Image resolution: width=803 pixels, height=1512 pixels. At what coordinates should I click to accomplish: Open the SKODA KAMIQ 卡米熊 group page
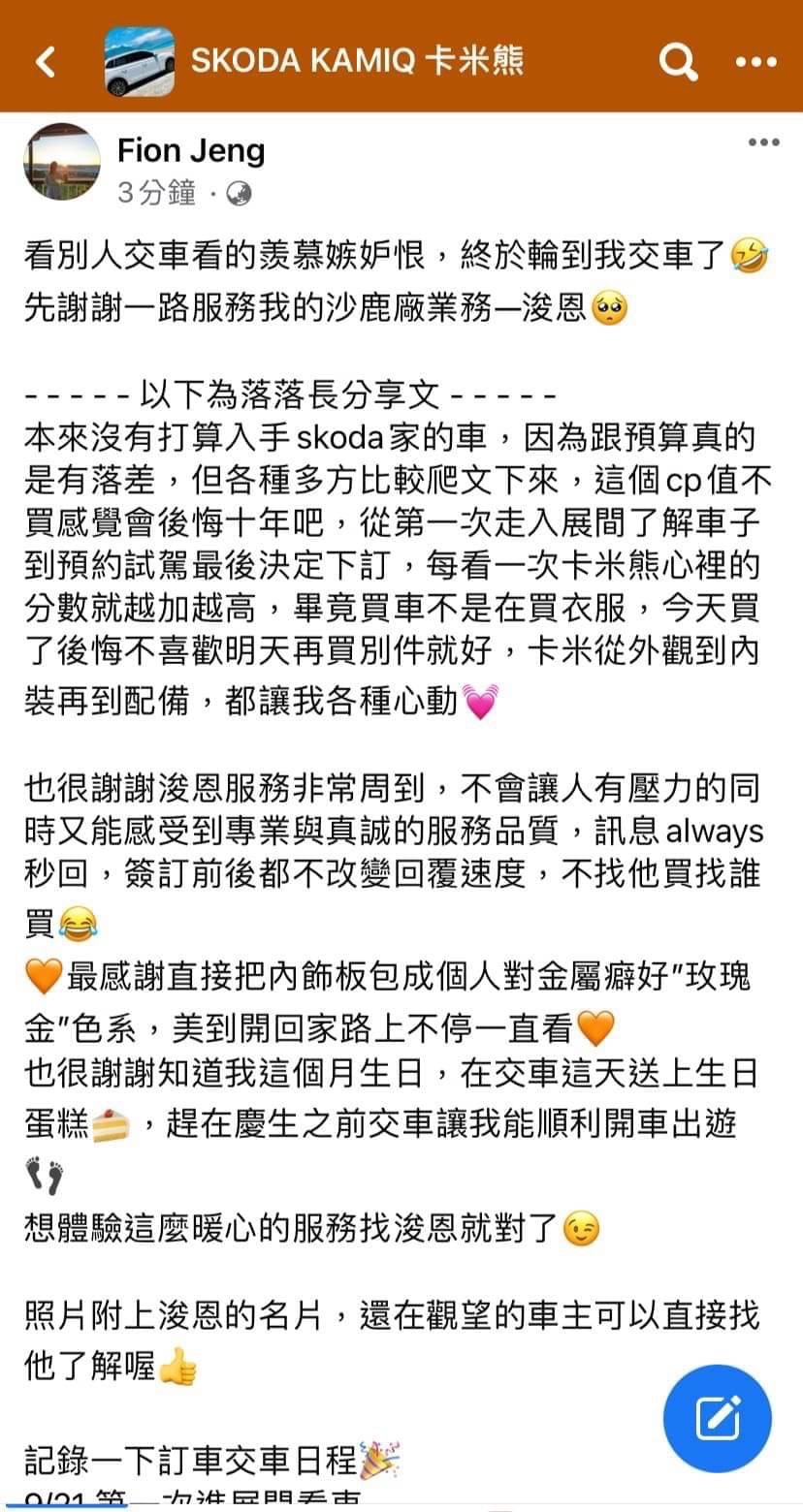[x=357, y=62]
